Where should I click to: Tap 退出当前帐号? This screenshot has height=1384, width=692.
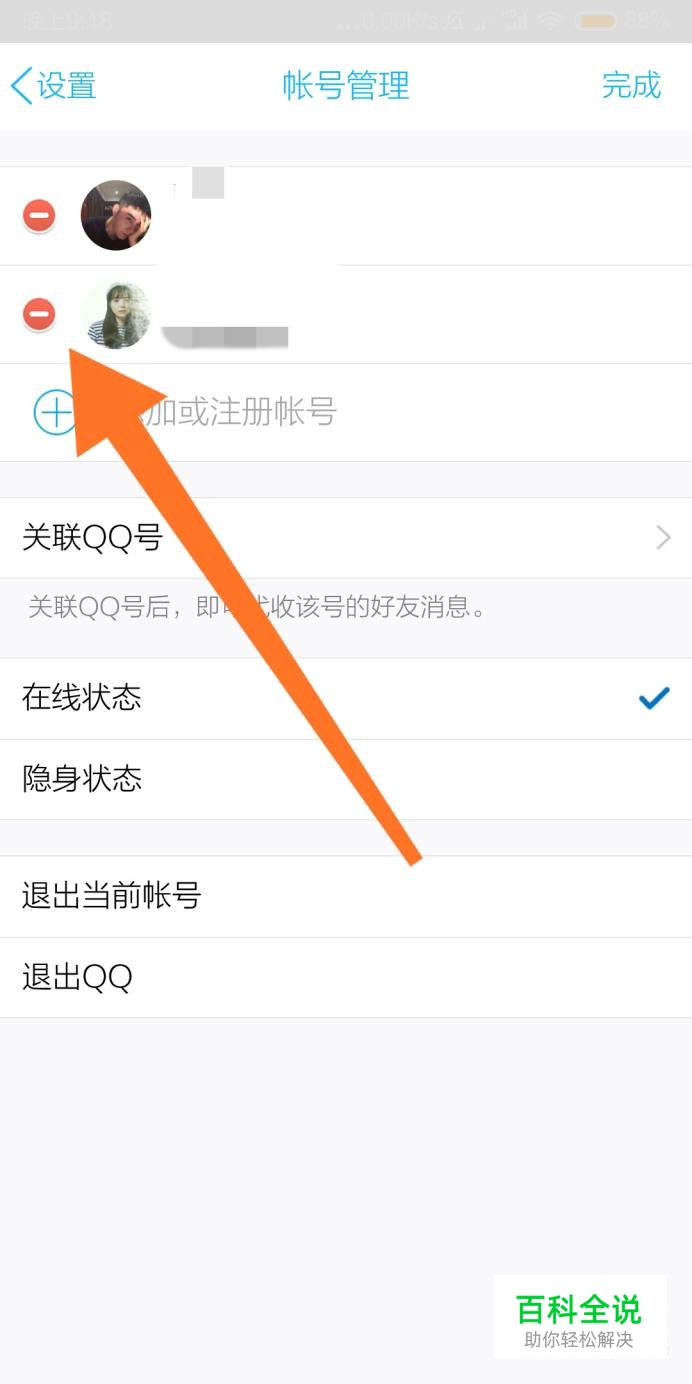pyautogui.click(x=346, y=896)
